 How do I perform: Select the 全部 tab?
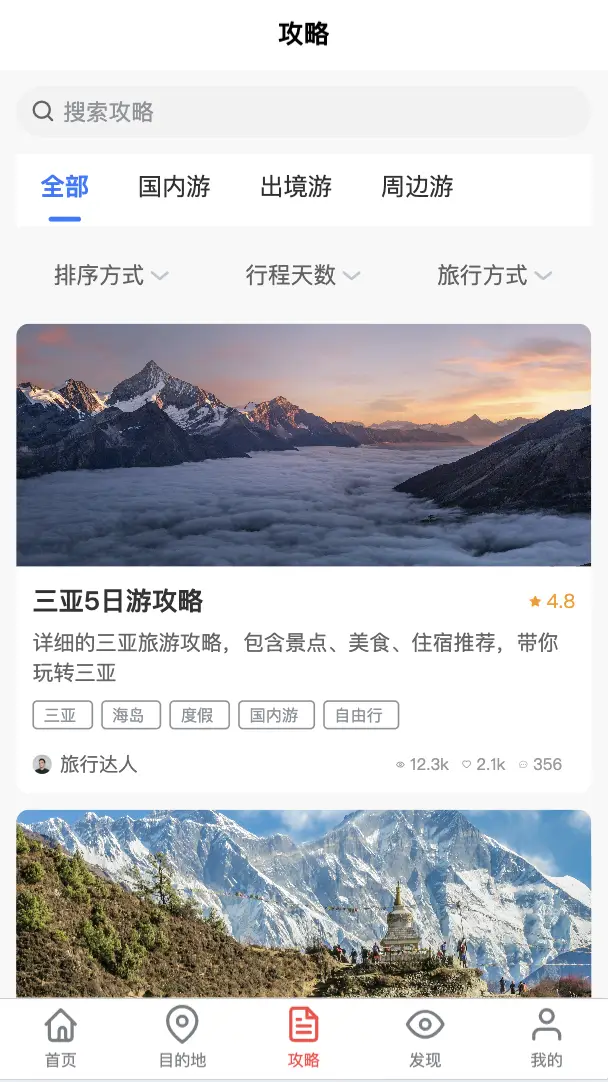(x=65, y=187)
